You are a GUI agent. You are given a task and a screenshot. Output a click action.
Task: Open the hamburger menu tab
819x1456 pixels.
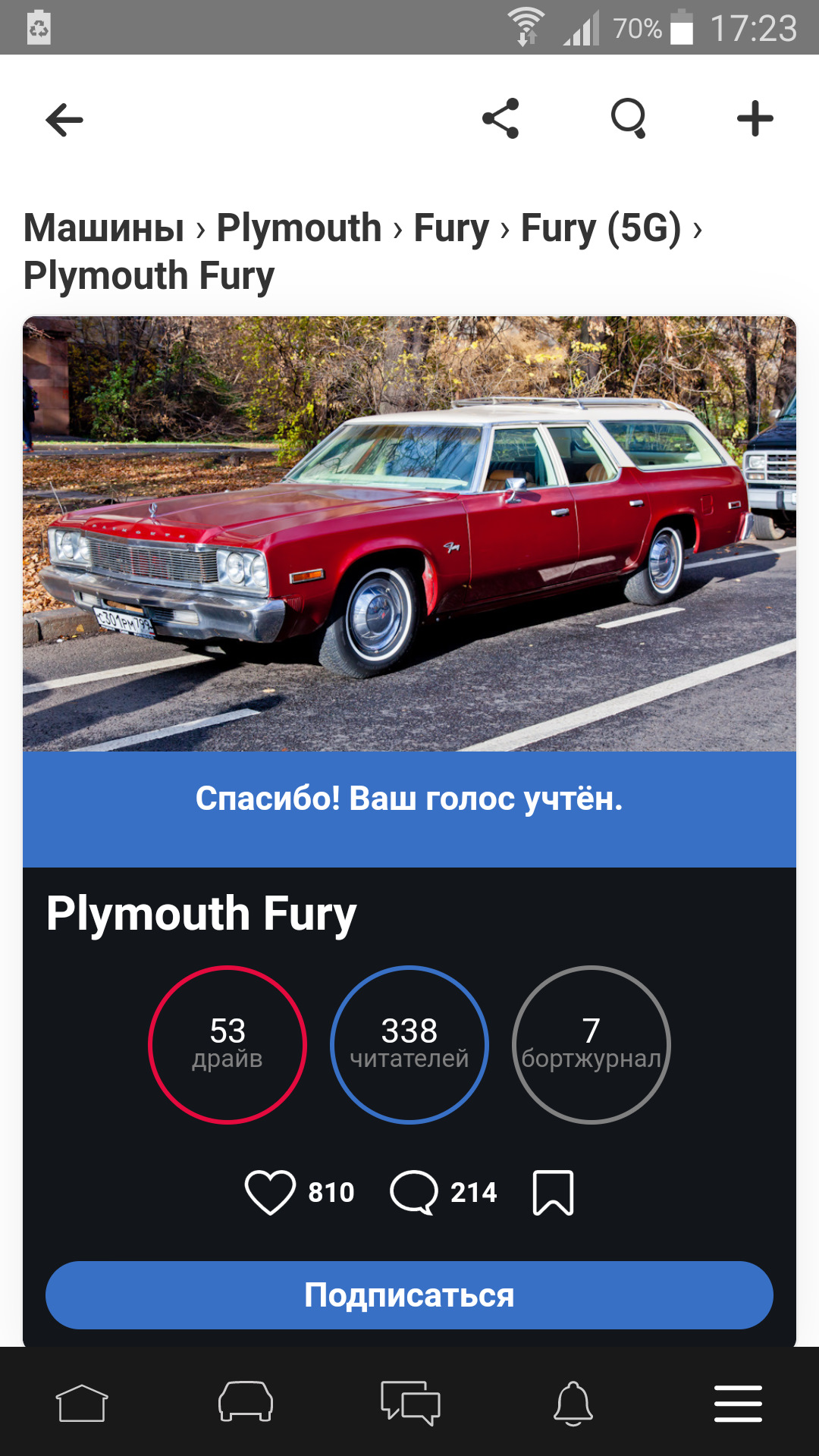coord(737,1403)
